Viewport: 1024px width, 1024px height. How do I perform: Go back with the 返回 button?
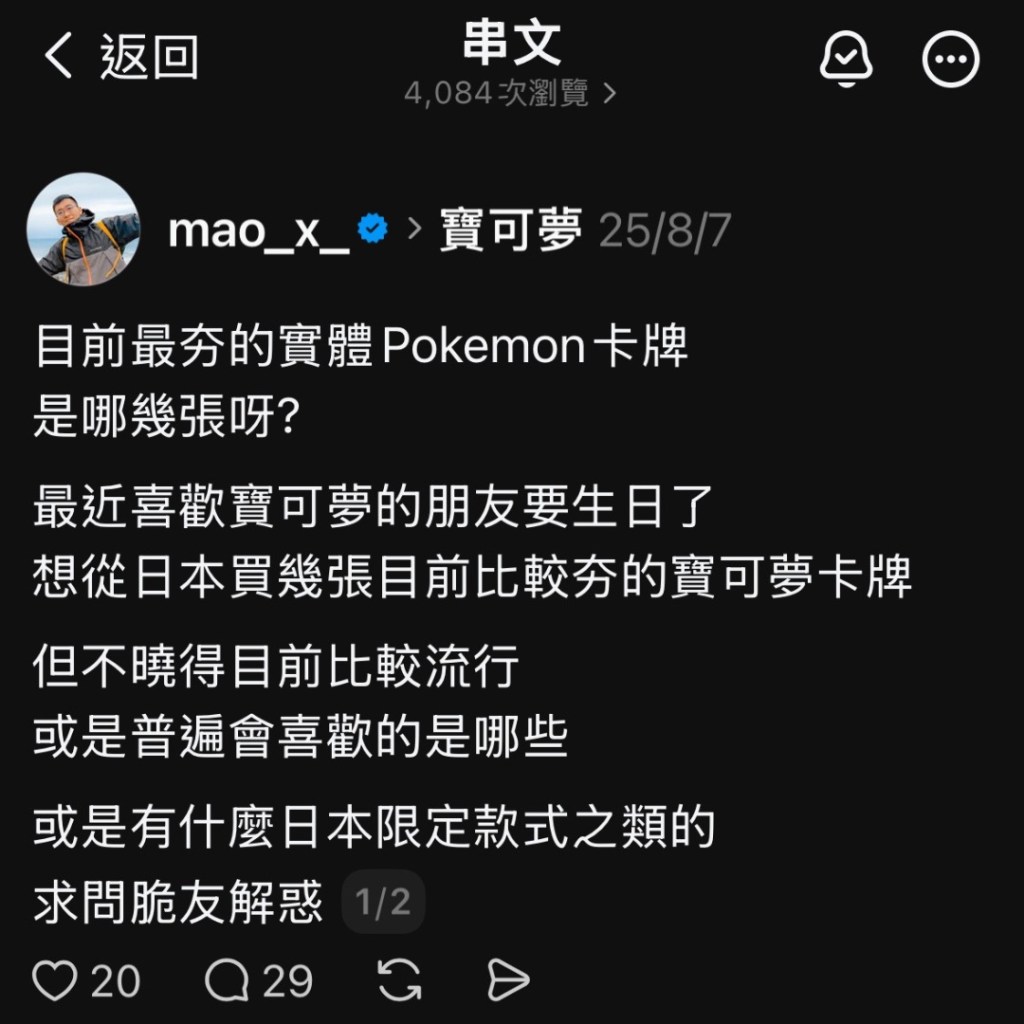click(x=120, y=58)
